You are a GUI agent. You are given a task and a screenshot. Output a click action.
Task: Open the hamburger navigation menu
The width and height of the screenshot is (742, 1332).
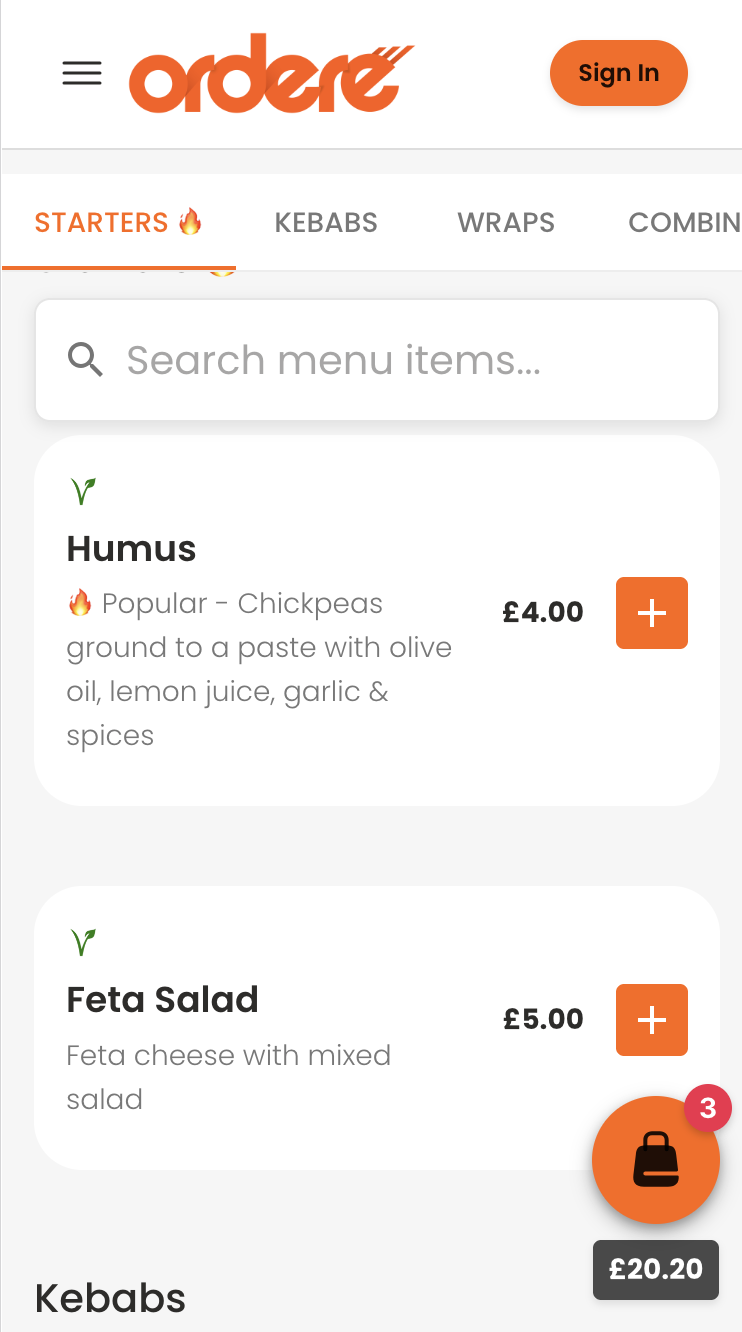[x=82, y=73]
